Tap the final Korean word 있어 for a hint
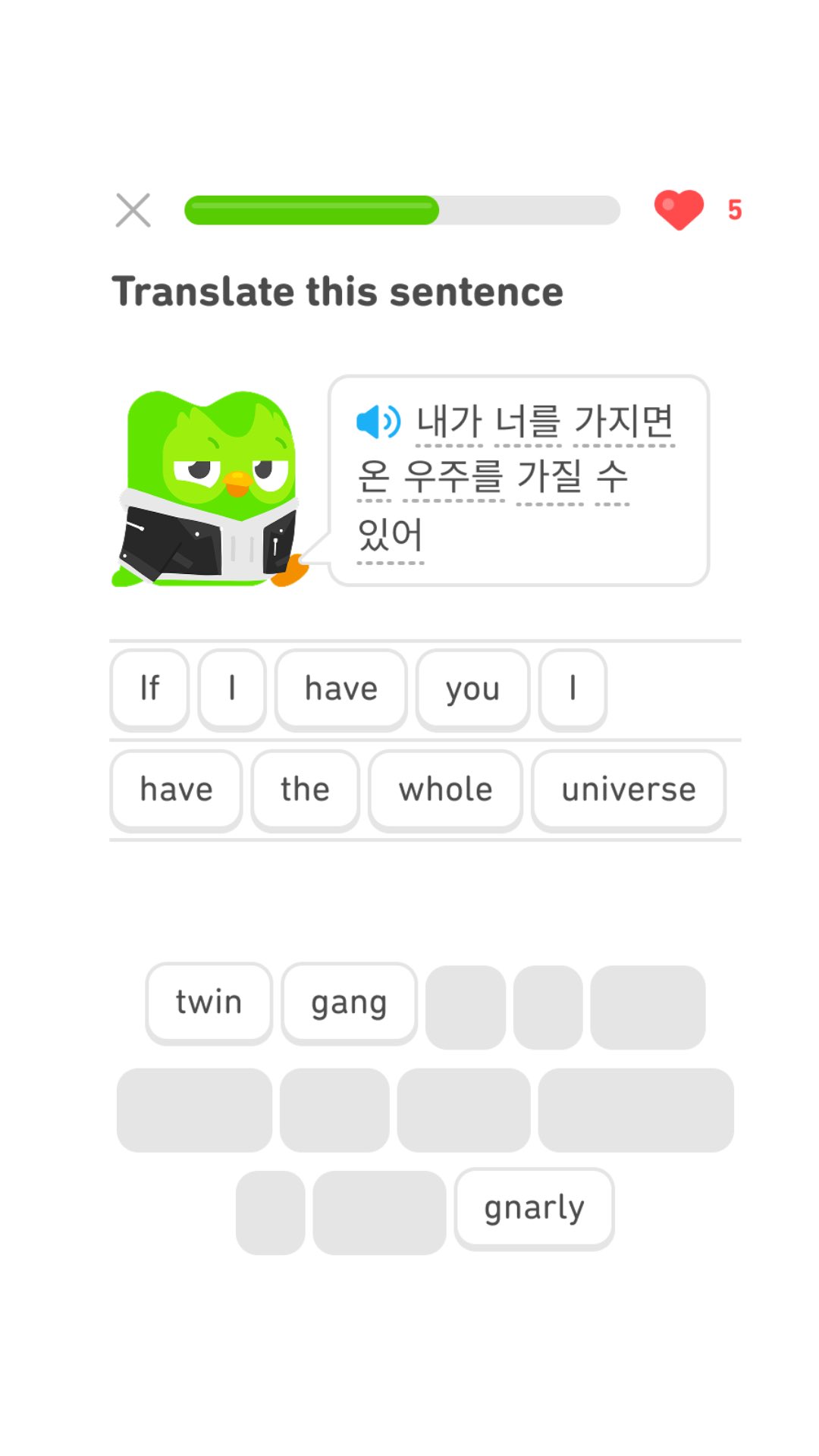Image resolution: width=819 pixels, height=1456 pixels. pyautogui.click(x=388, y=533)
